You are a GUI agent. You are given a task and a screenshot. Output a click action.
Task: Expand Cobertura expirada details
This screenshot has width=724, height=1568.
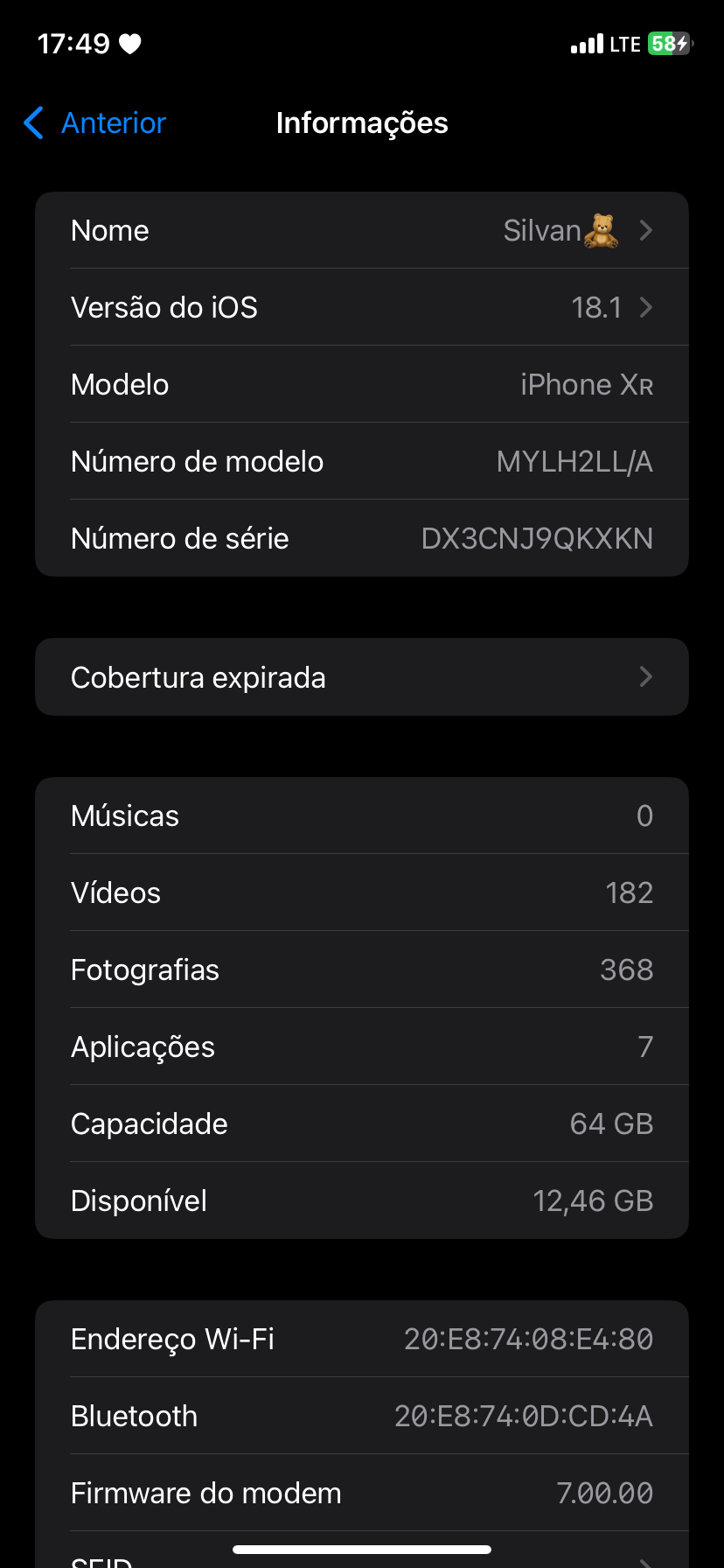point(646,676)
